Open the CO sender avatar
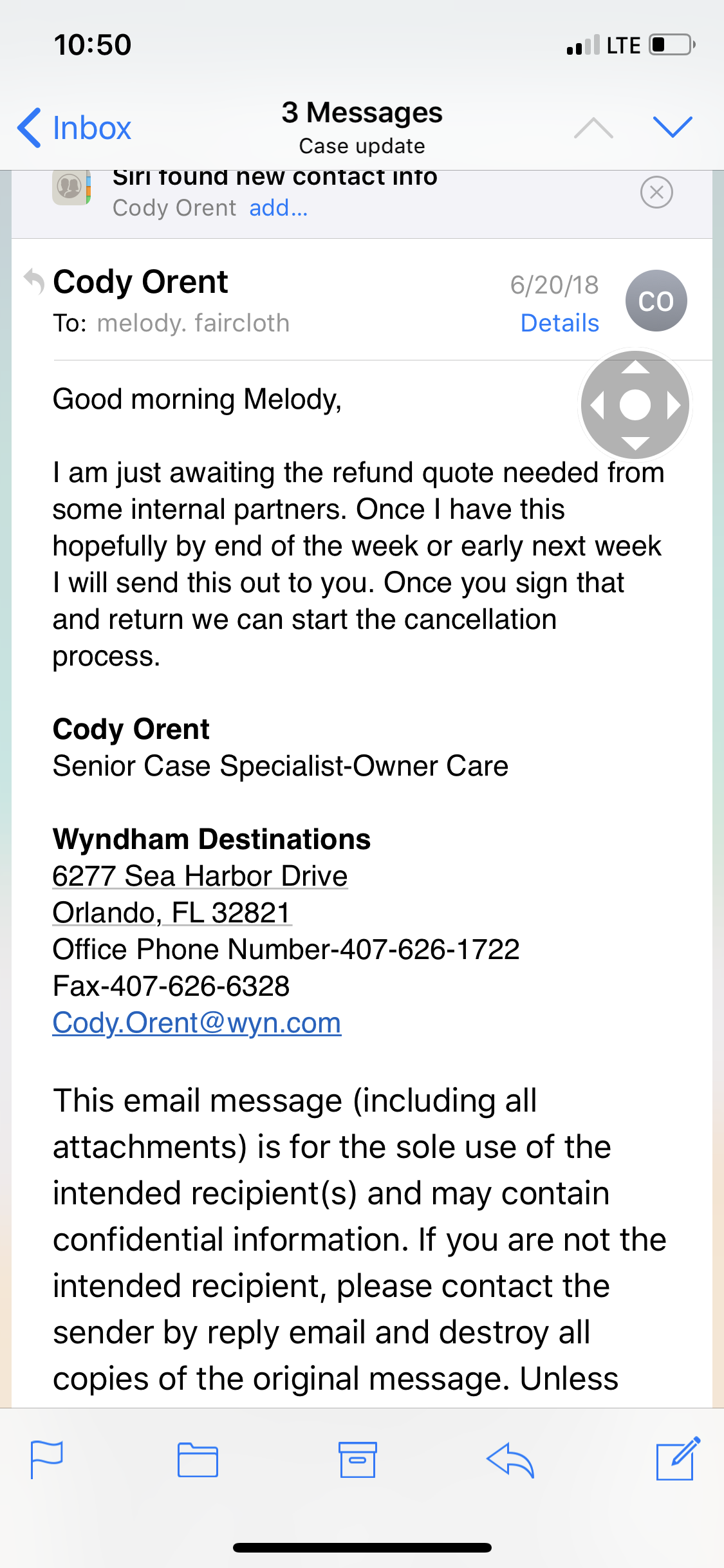The image size is (724, 1568). 656,301
